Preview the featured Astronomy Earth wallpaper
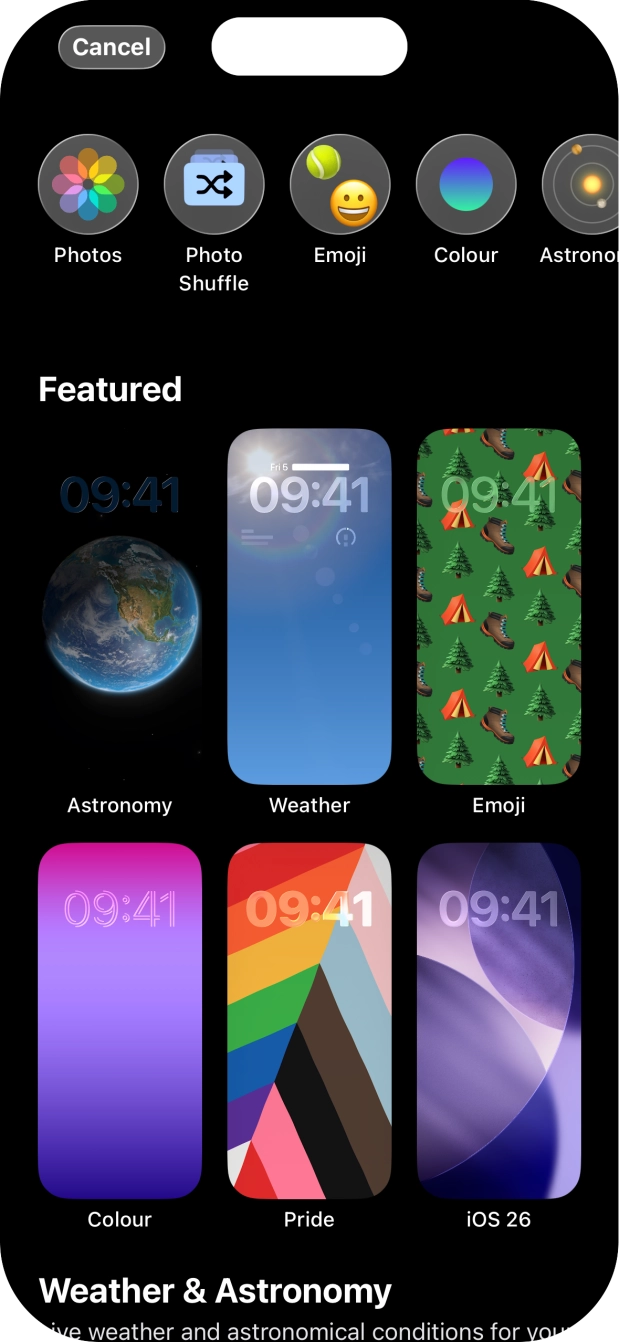Screen dimensions: 619x1342 click(120, 607)
